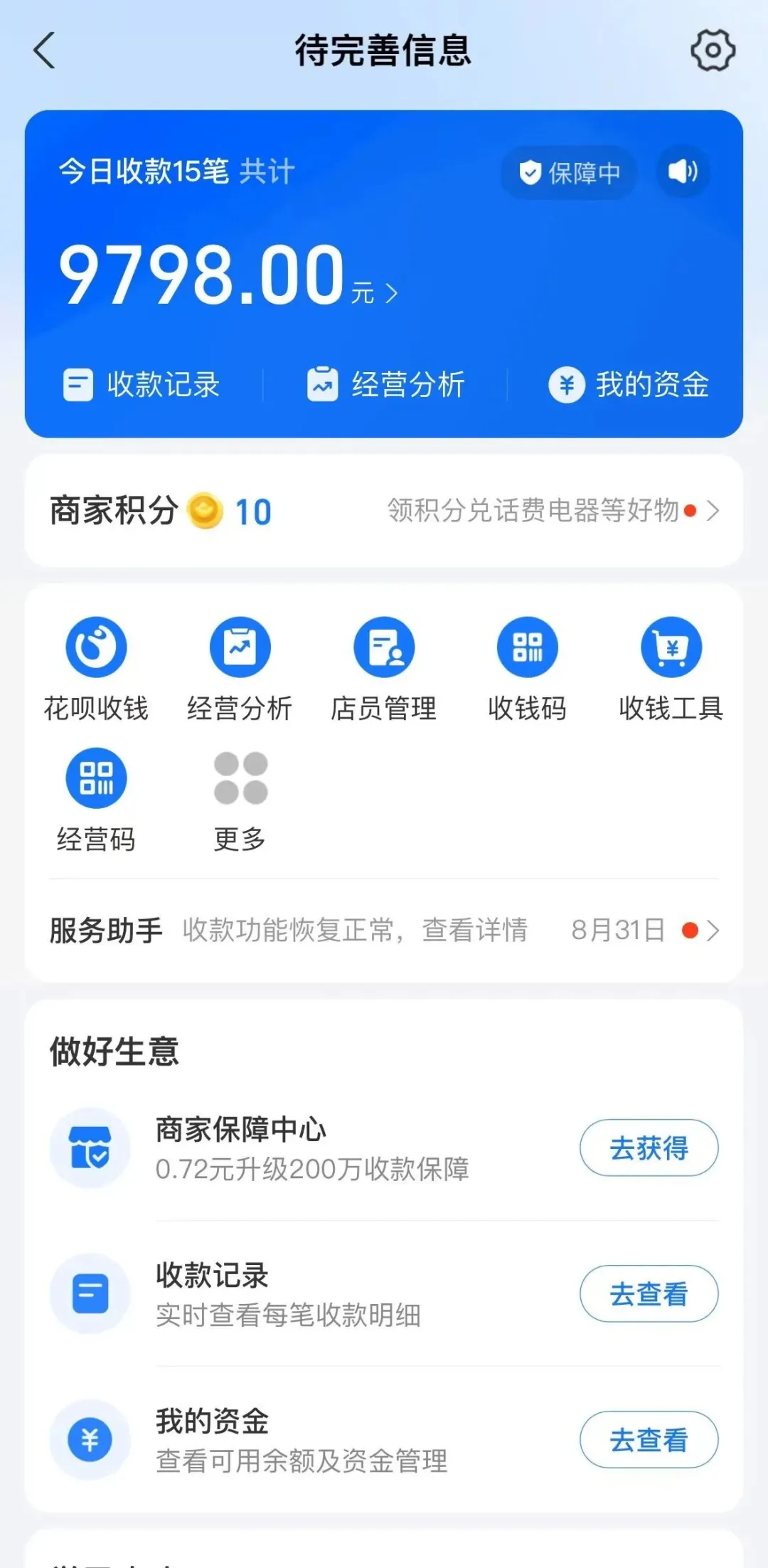The height and width of the screenshot is (1568, 768).
Task: Open the 保障中 protection badge
Action: 569,172
